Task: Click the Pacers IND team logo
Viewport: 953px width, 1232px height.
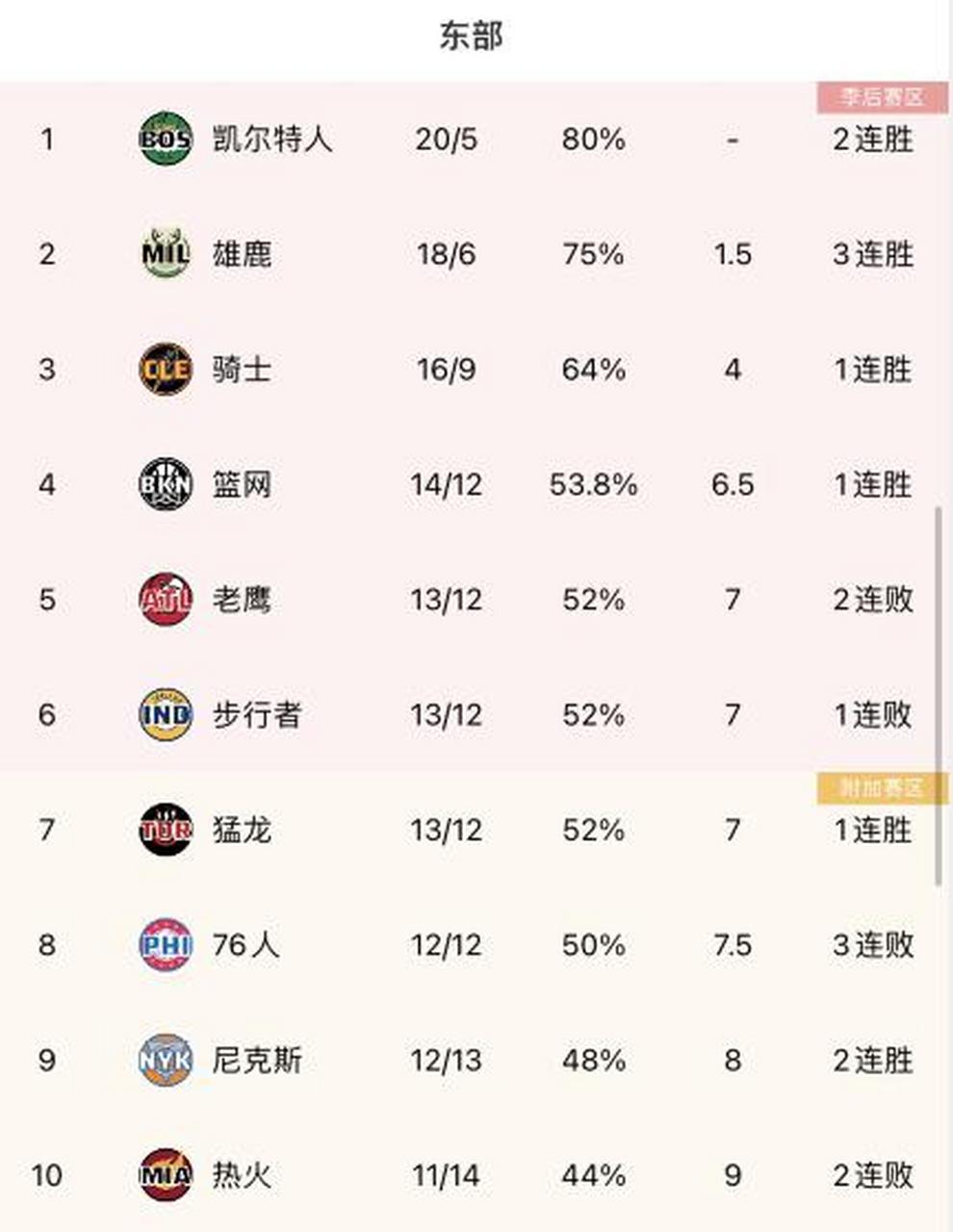Action: tap(165, 715)
